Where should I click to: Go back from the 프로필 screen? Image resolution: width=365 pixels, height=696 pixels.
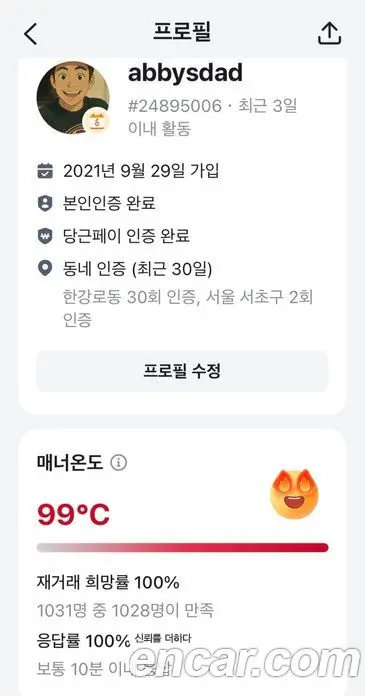30,34
